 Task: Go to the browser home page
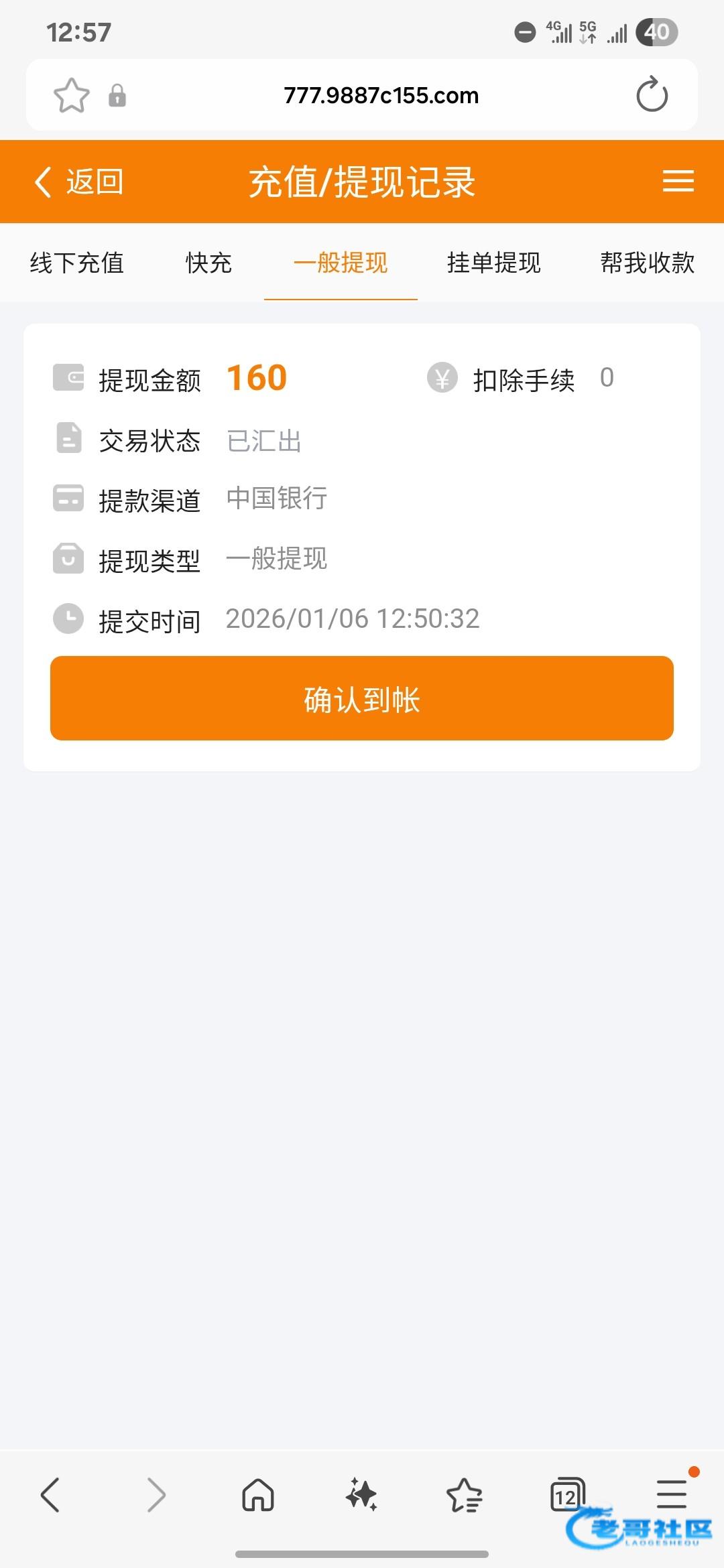(x=258, y=1494)
